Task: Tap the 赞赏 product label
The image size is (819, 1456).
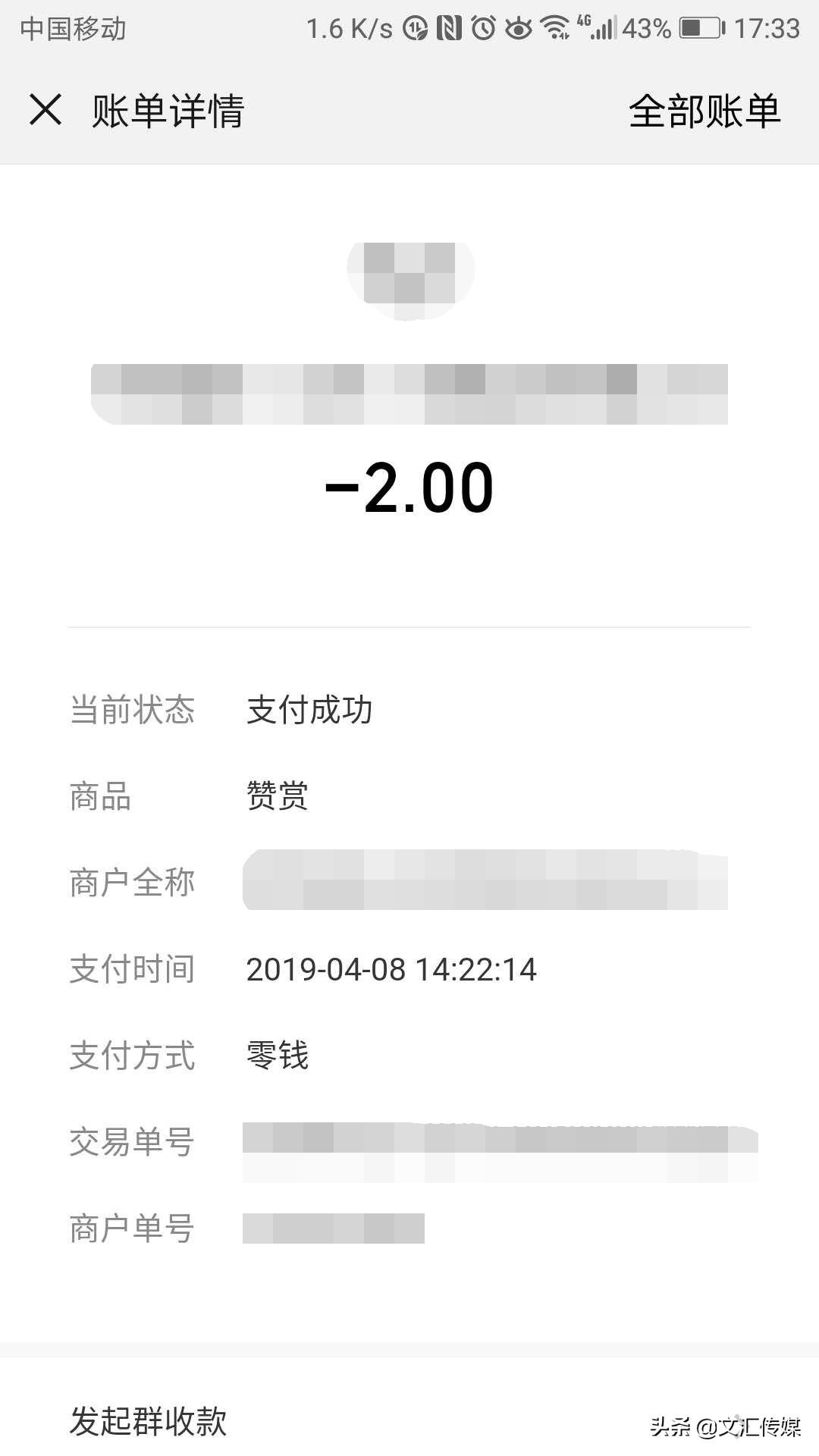Action: click(275, 796)
